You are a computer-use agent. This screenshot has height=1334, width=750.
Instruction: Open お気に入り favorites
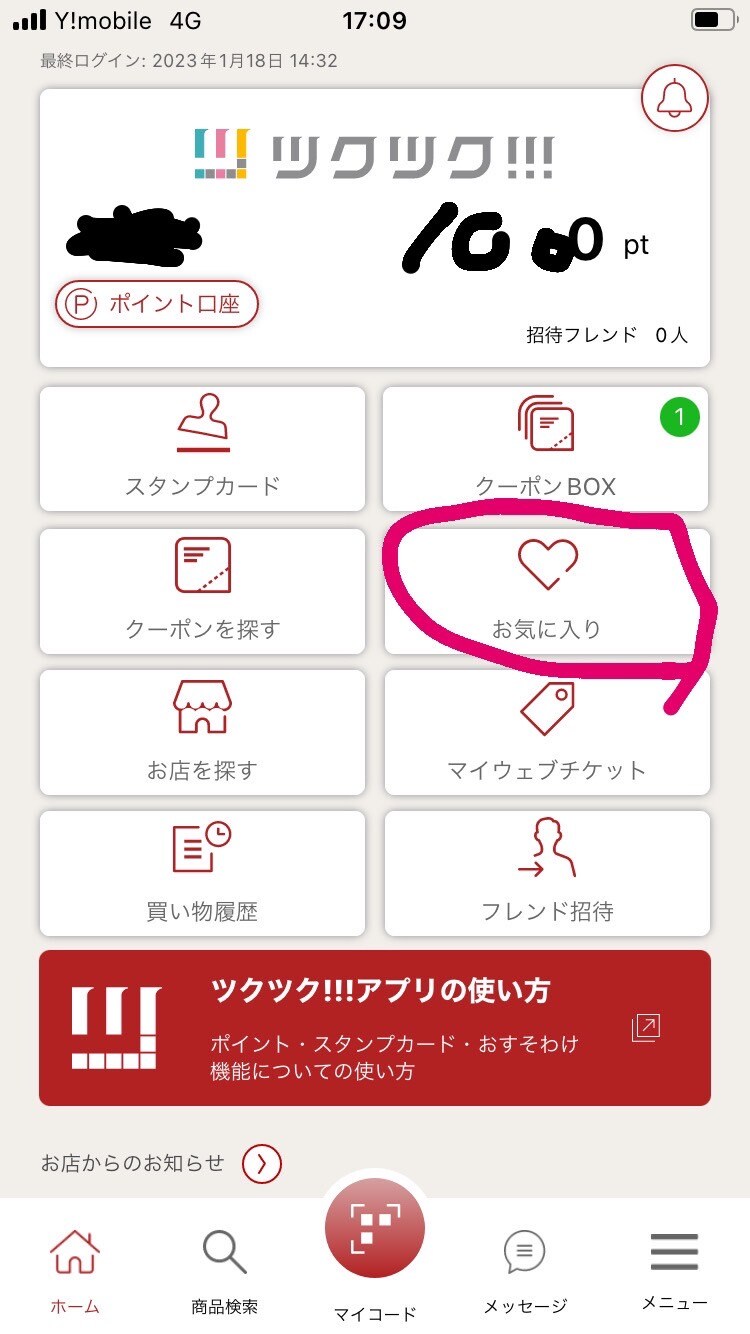click(546, 591)
